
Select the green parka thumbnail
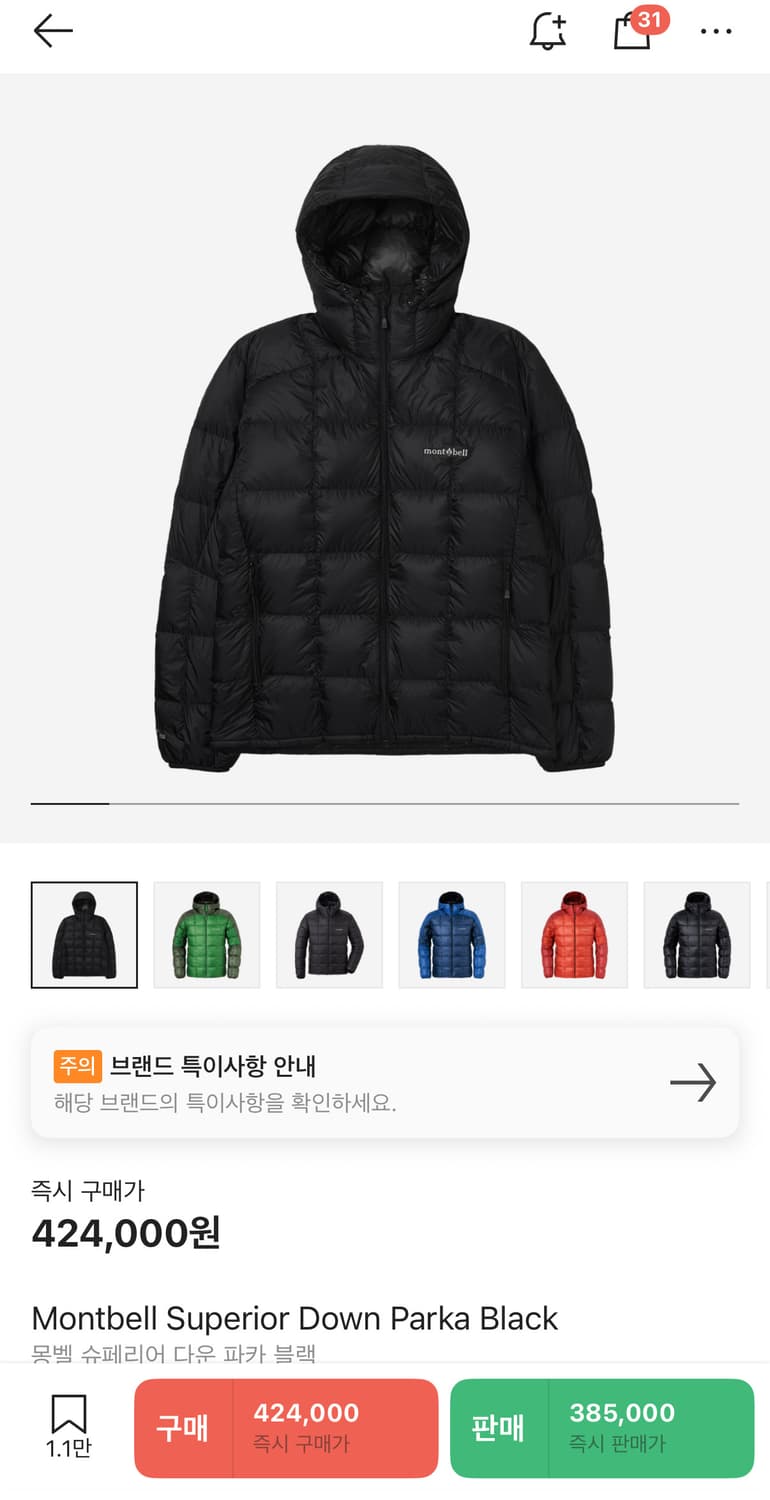click(206, 934)
